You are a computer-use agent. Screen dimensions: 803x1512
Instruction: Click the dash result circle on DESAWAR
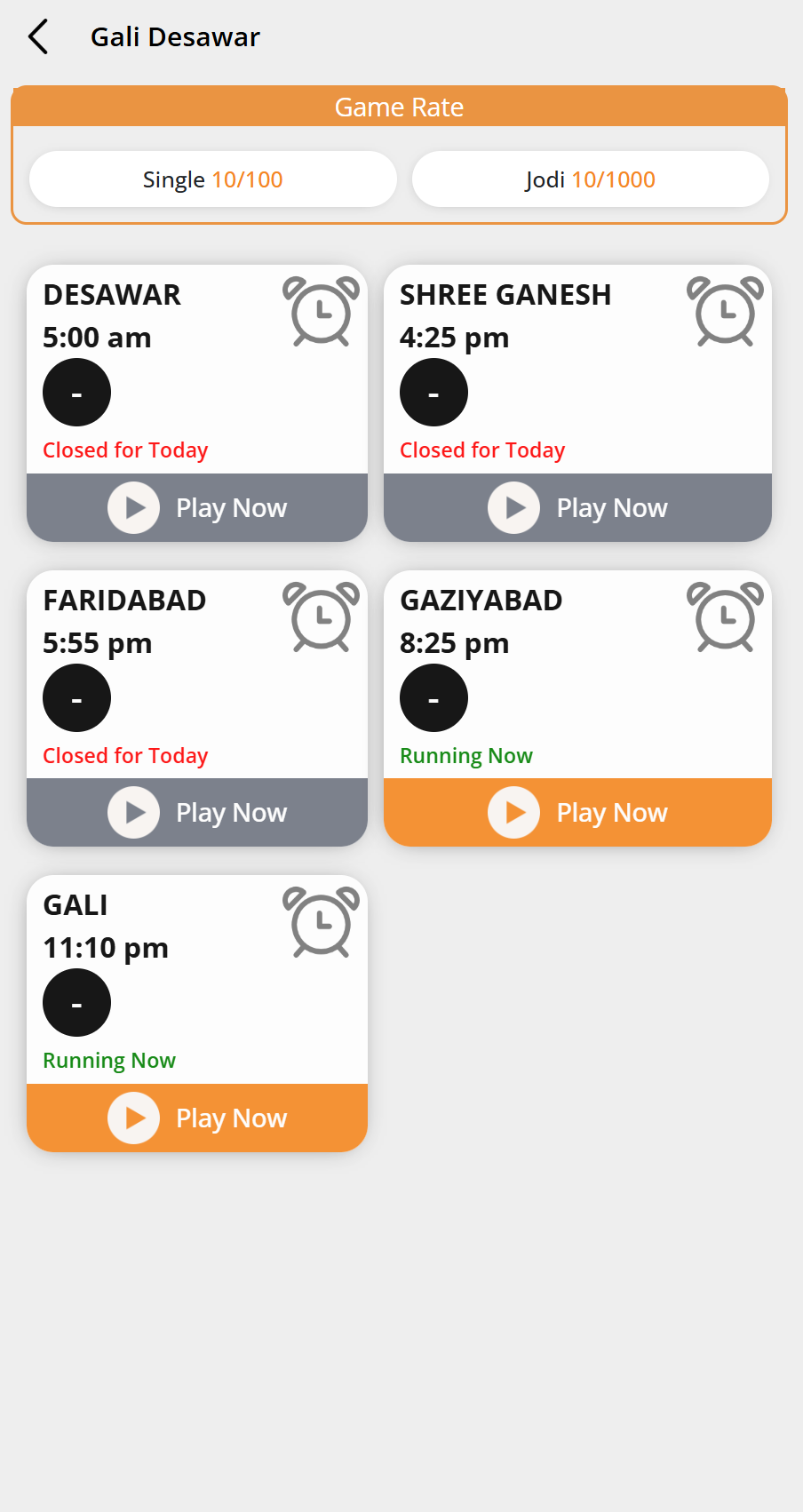[x=76, y=392]
